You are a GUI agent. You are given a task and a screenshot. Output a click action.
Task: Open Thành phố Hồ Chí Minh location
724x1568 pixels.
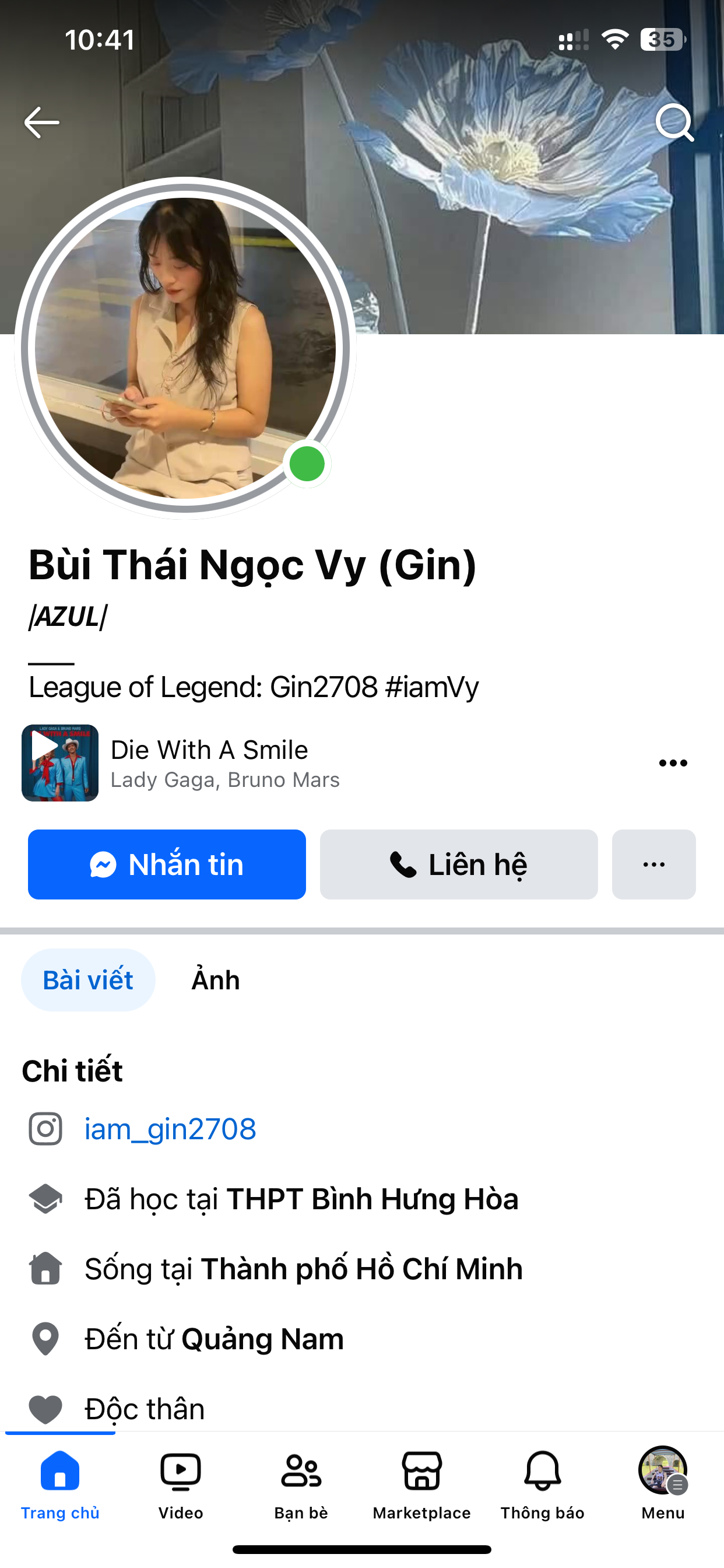pos(361,1269)
